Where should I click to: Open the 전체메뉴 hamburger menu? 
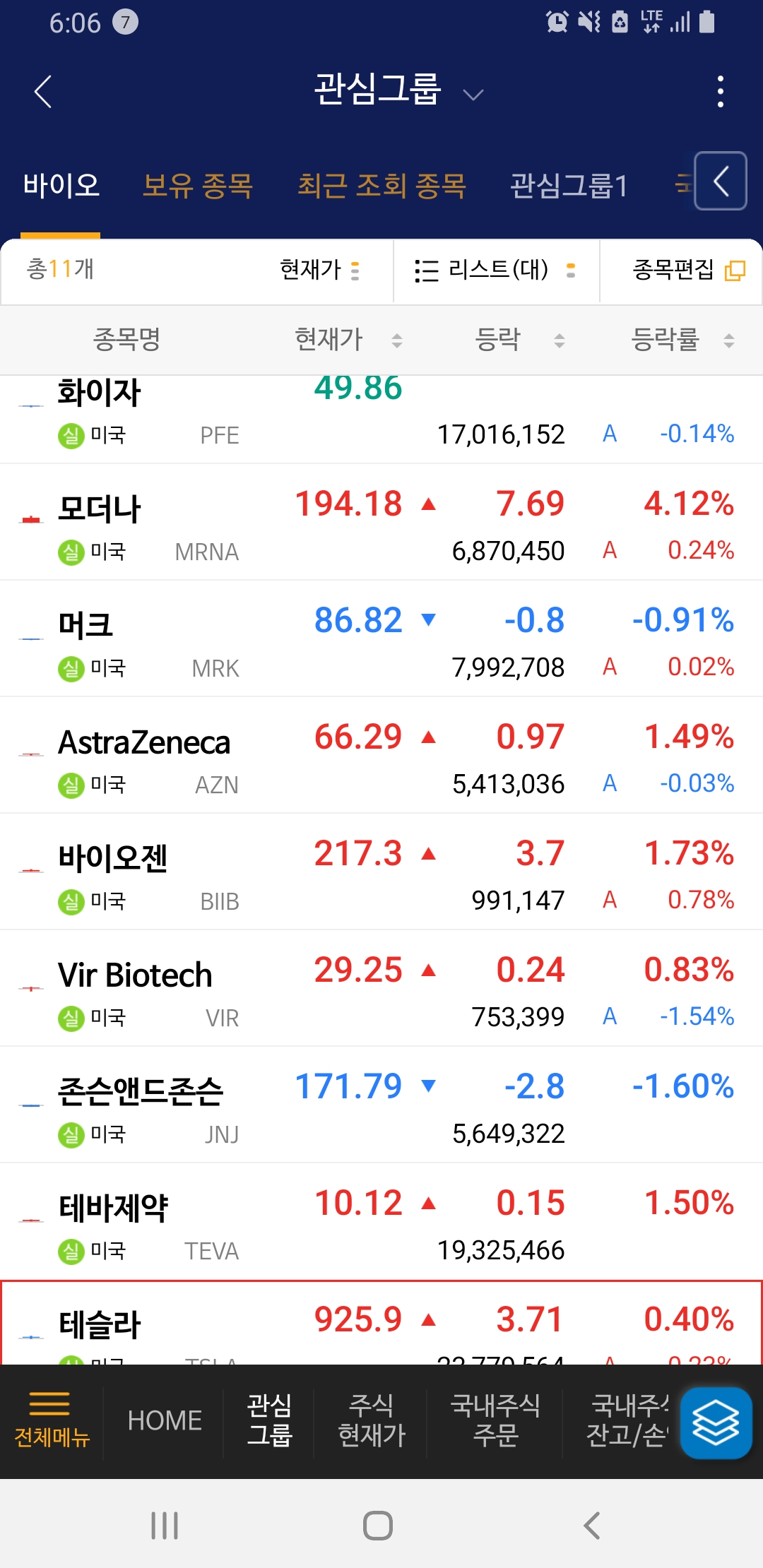(51, 1421)
